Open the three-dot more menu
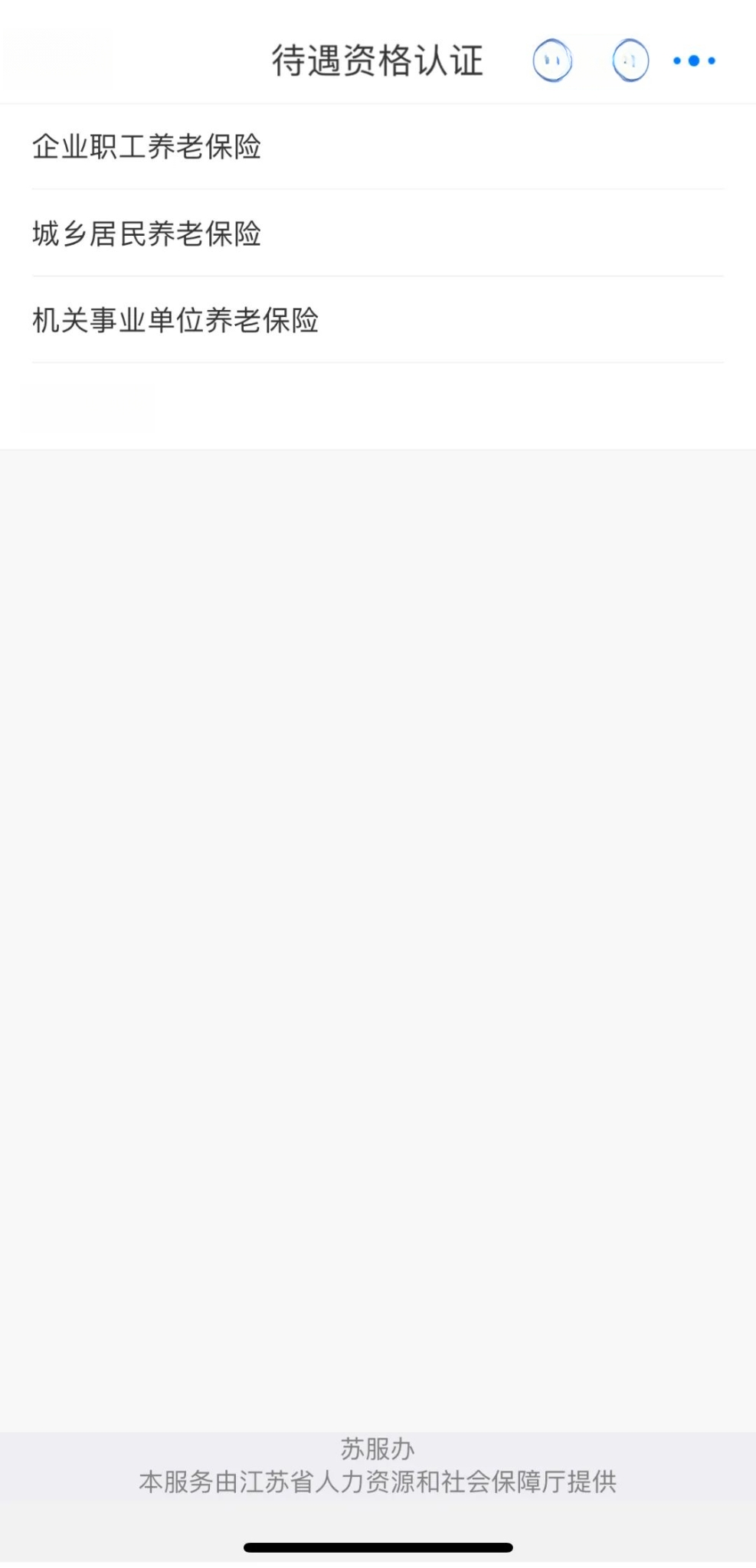The image size is (756, 1568). coord(694,60)
